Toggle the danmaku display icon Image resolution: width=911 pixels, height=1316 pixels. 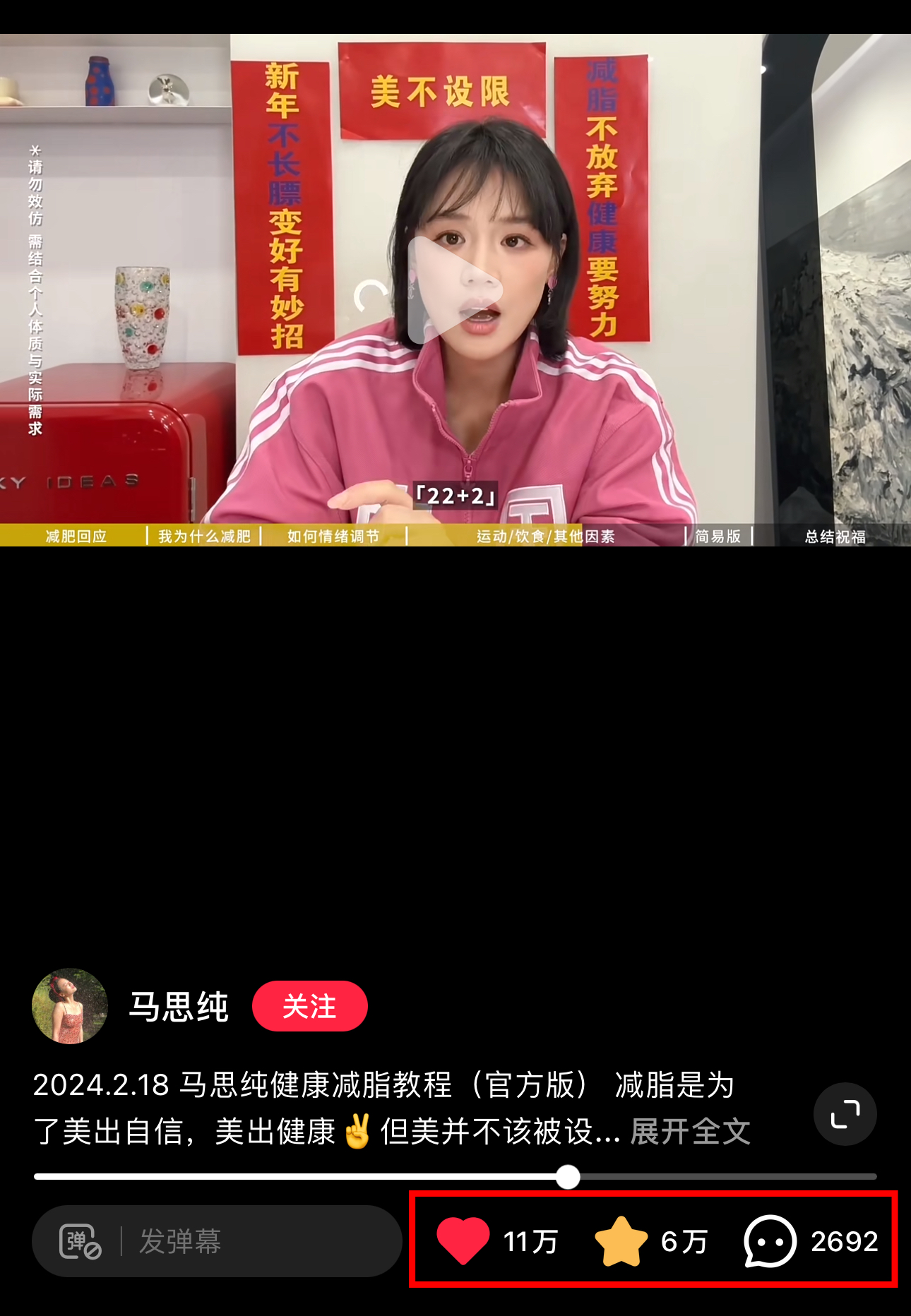[80, 1240]
